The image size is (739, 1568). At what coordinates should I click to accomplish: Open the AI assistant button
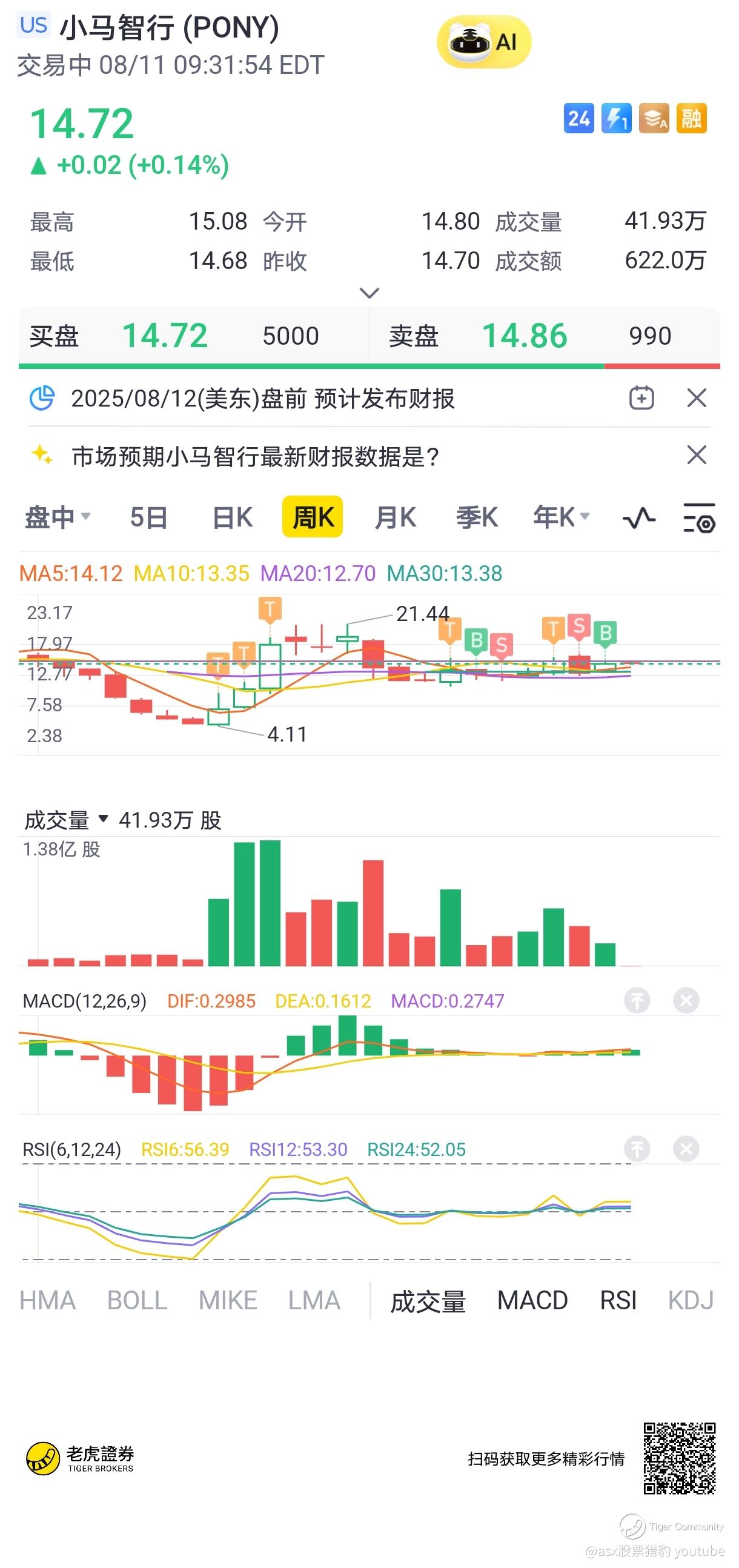coord(483,42)
